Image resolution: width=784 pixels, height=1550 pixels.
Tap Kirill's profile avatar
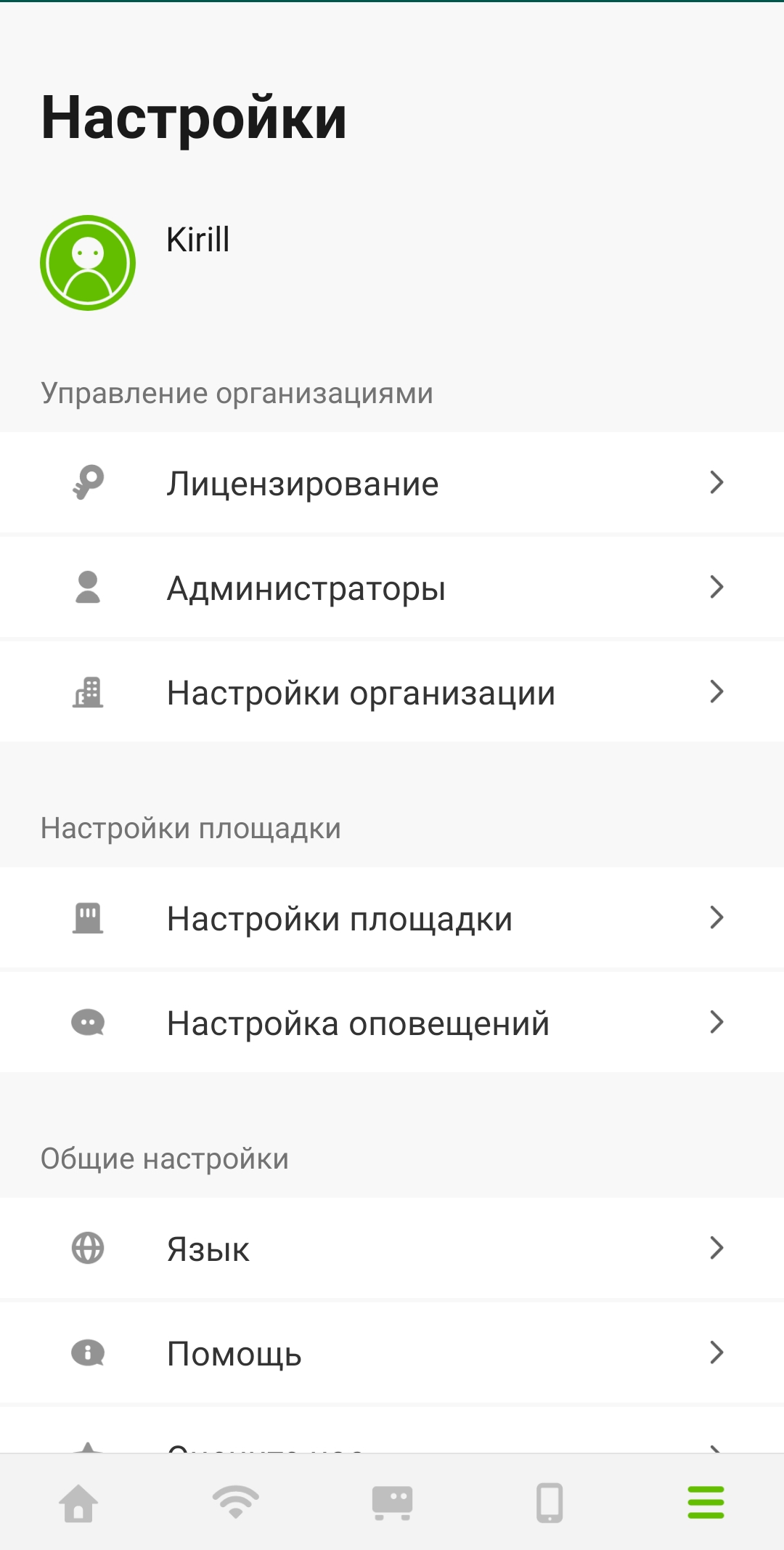(x=88, y=263)
